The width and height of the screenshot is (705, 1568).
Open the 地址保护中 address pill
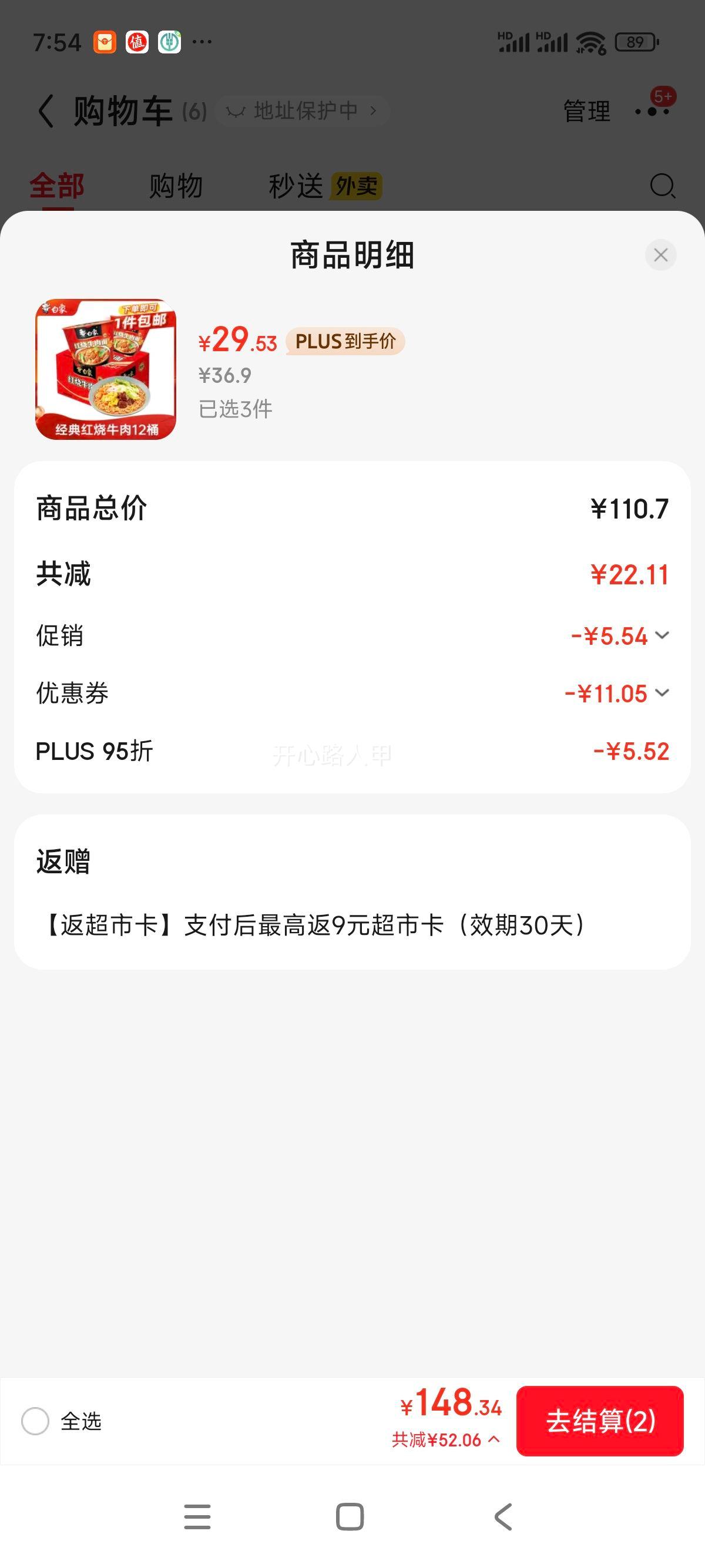[x=303, y=111]
